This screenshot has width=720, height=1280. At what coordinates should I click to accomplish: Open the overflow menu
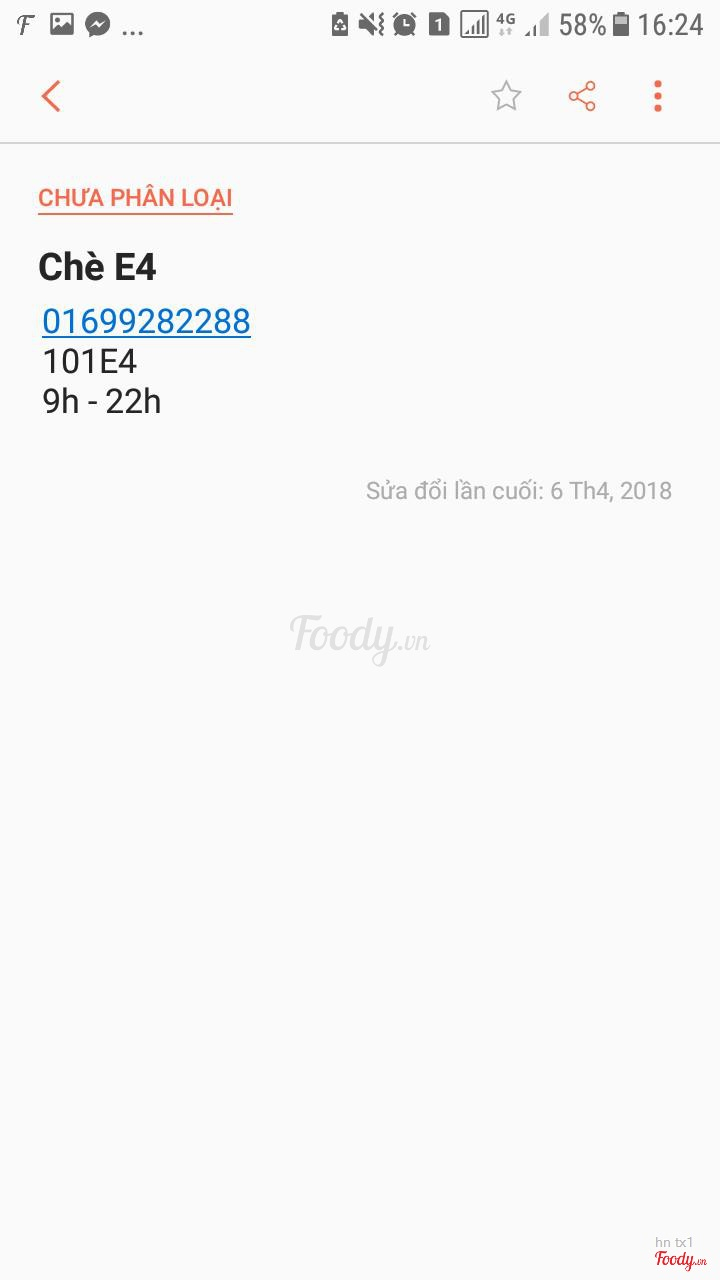pyautogui.click(x=657, y=96)
